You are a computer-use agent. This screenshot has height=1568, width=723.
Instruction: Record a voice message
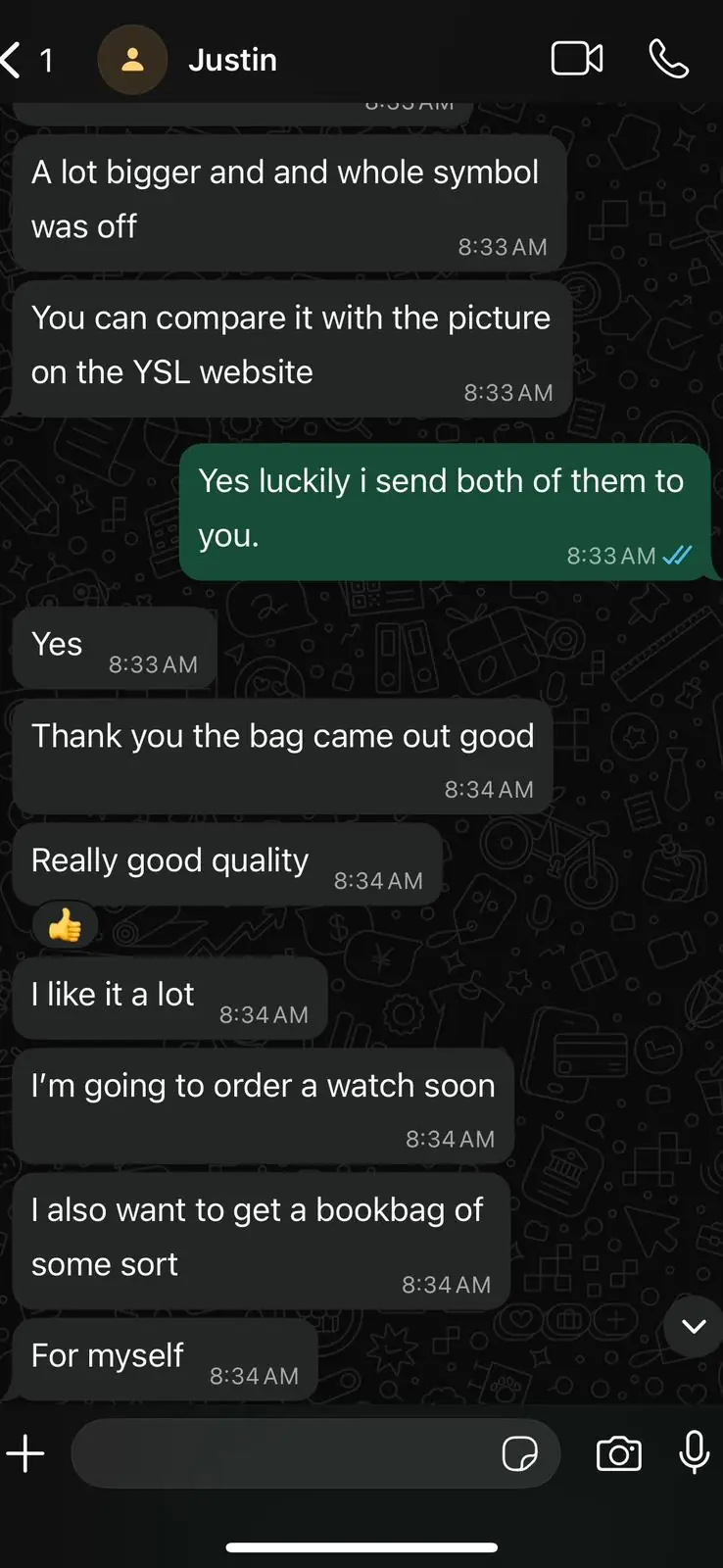pyautogui.click(x=694, y=1452)
